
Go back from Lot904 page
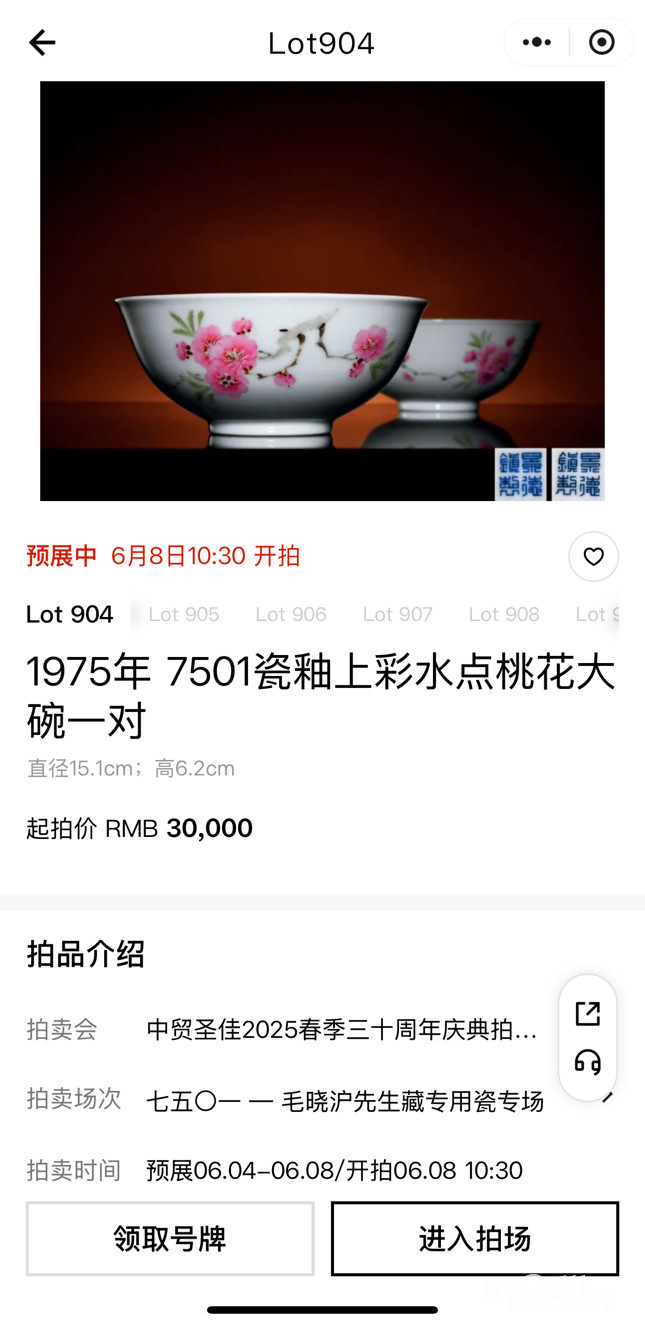[42, 43]
